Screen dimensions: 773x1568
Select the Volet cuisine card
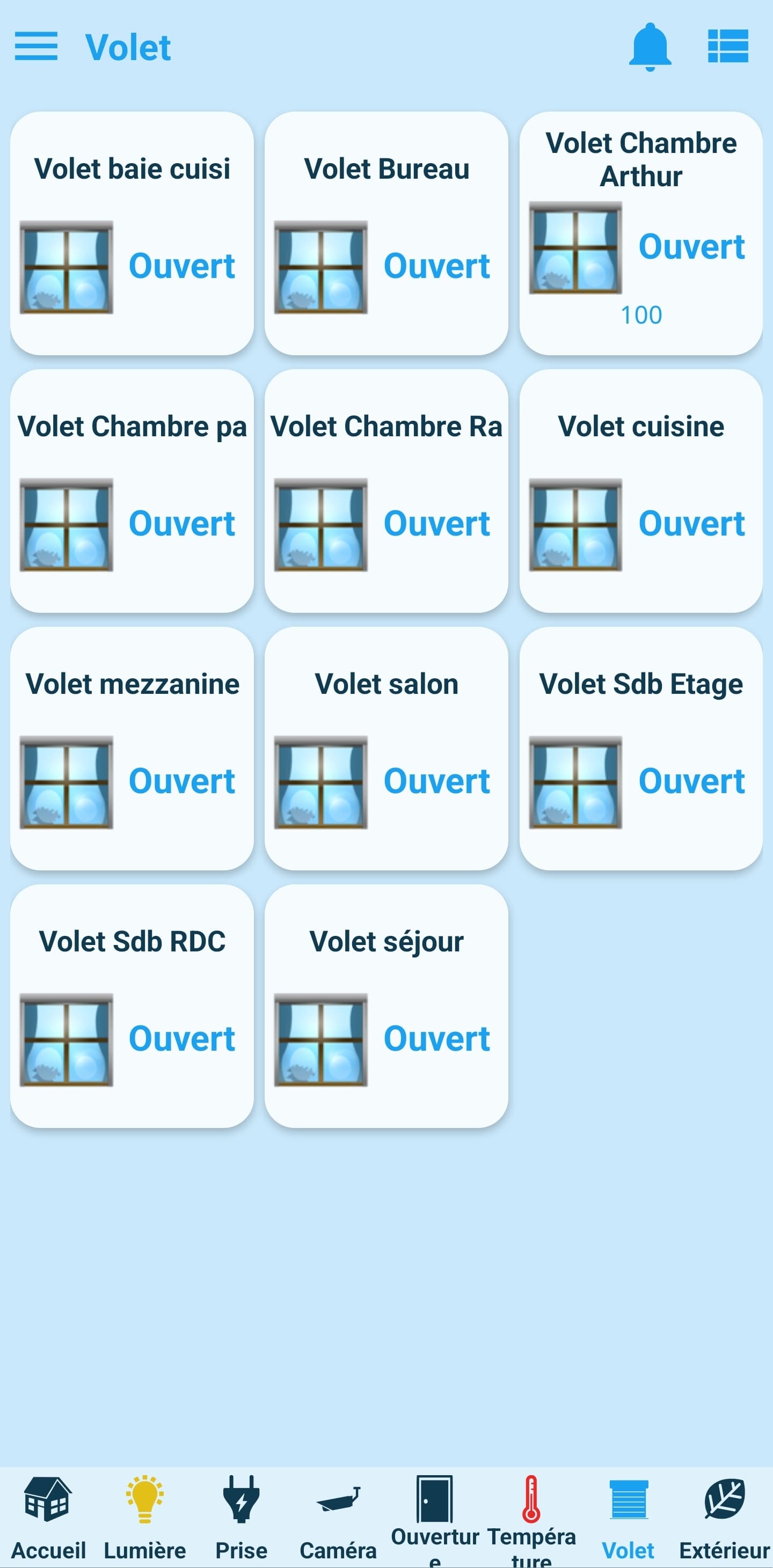(x=641, y=490)
